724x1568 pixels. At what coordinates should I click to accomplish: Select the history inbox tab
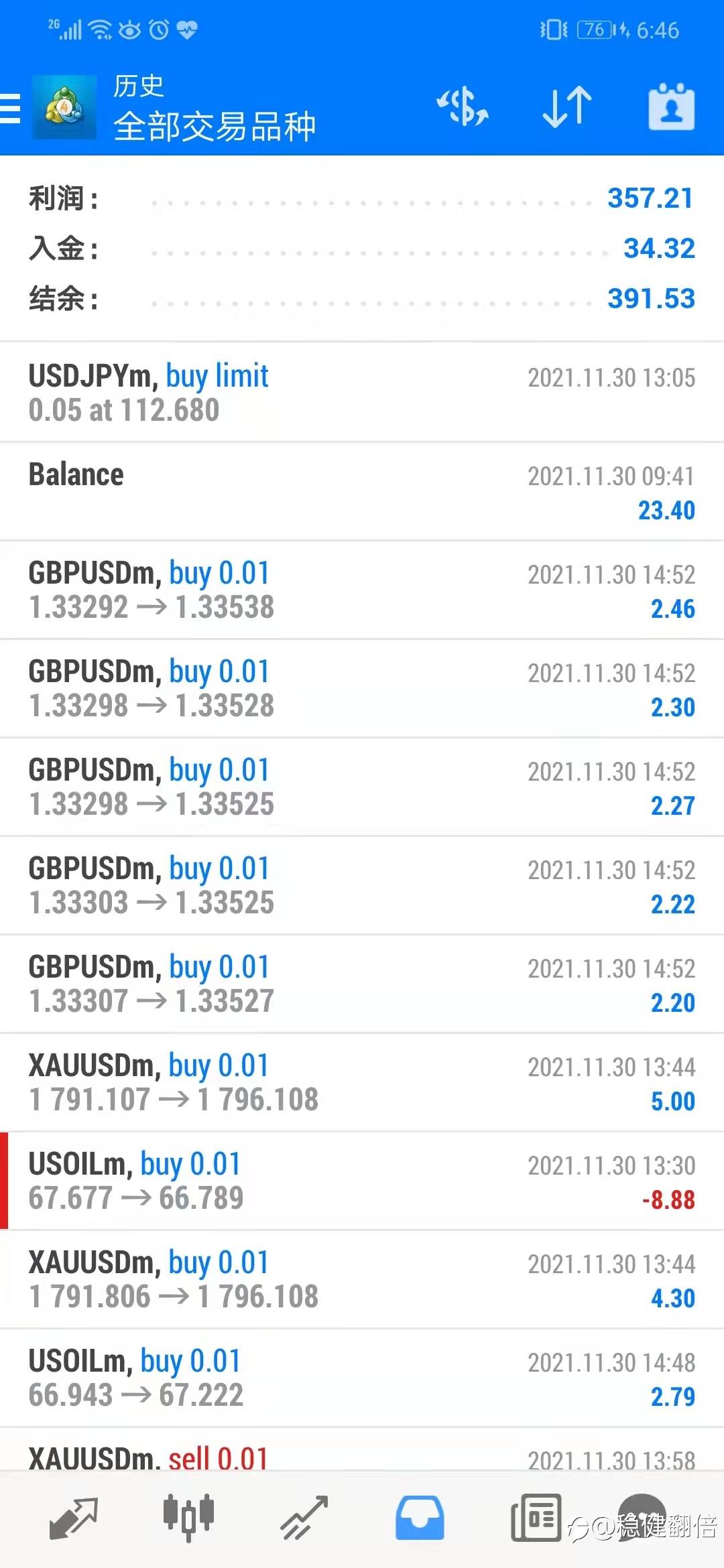[420, 1518]
